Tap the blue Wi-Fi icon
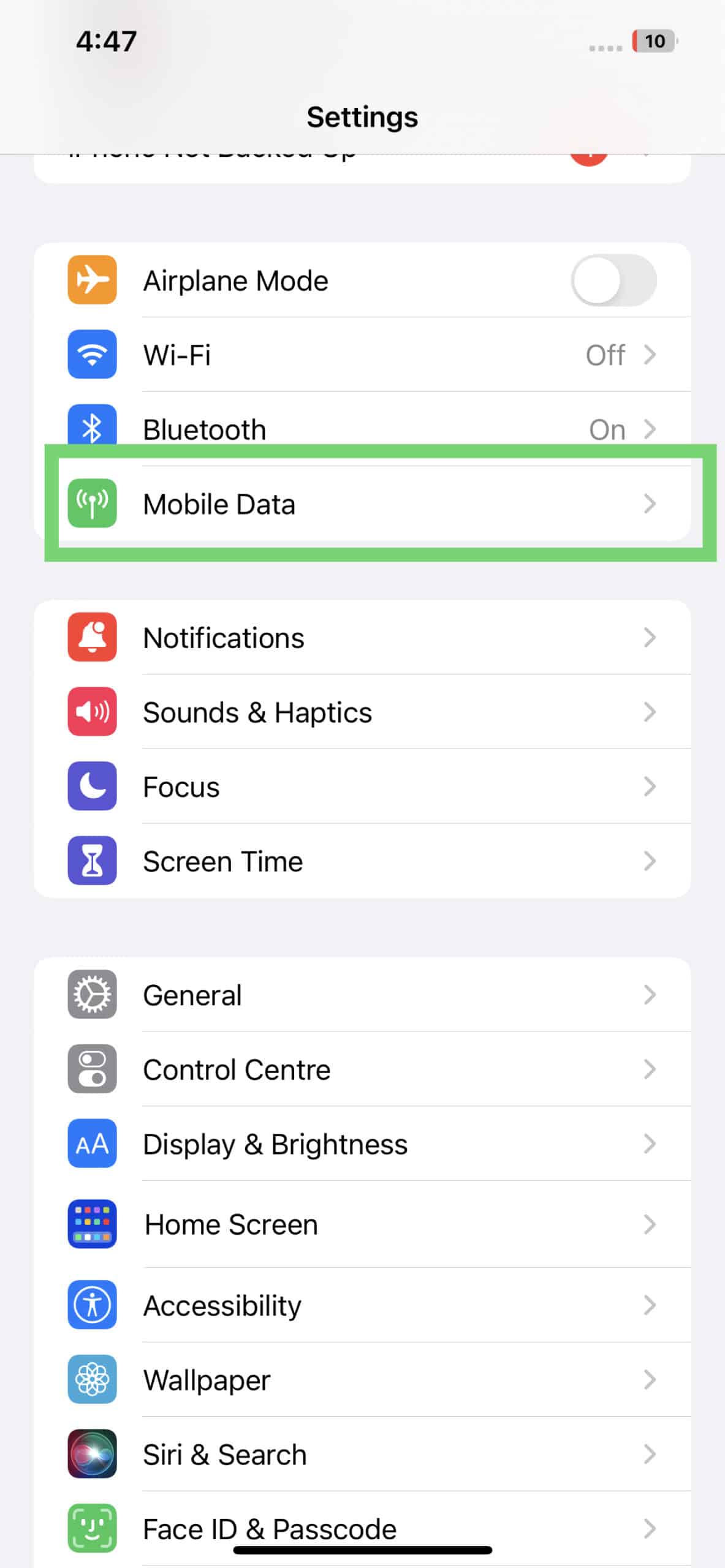 pyautogui.click(x=91, y=354)
